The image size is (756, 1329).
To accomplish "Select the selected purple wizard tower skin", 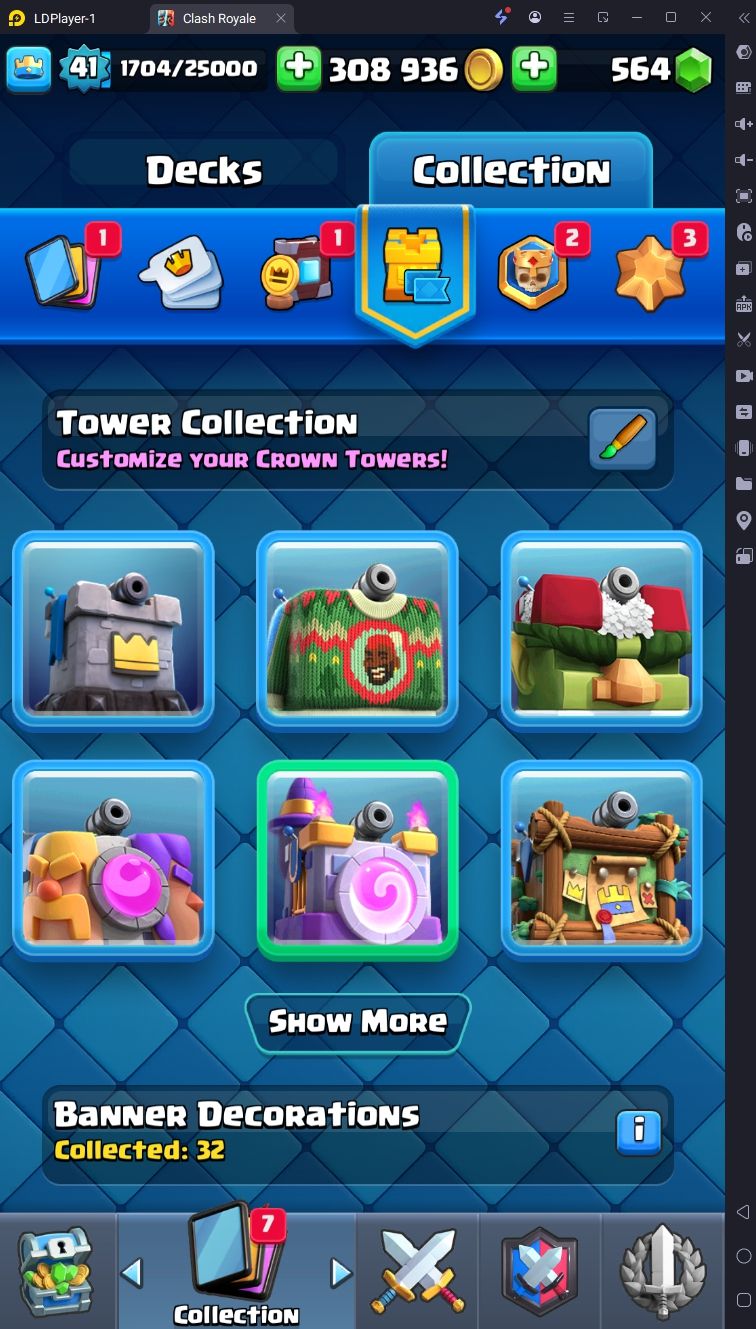I will coord(357,860).
